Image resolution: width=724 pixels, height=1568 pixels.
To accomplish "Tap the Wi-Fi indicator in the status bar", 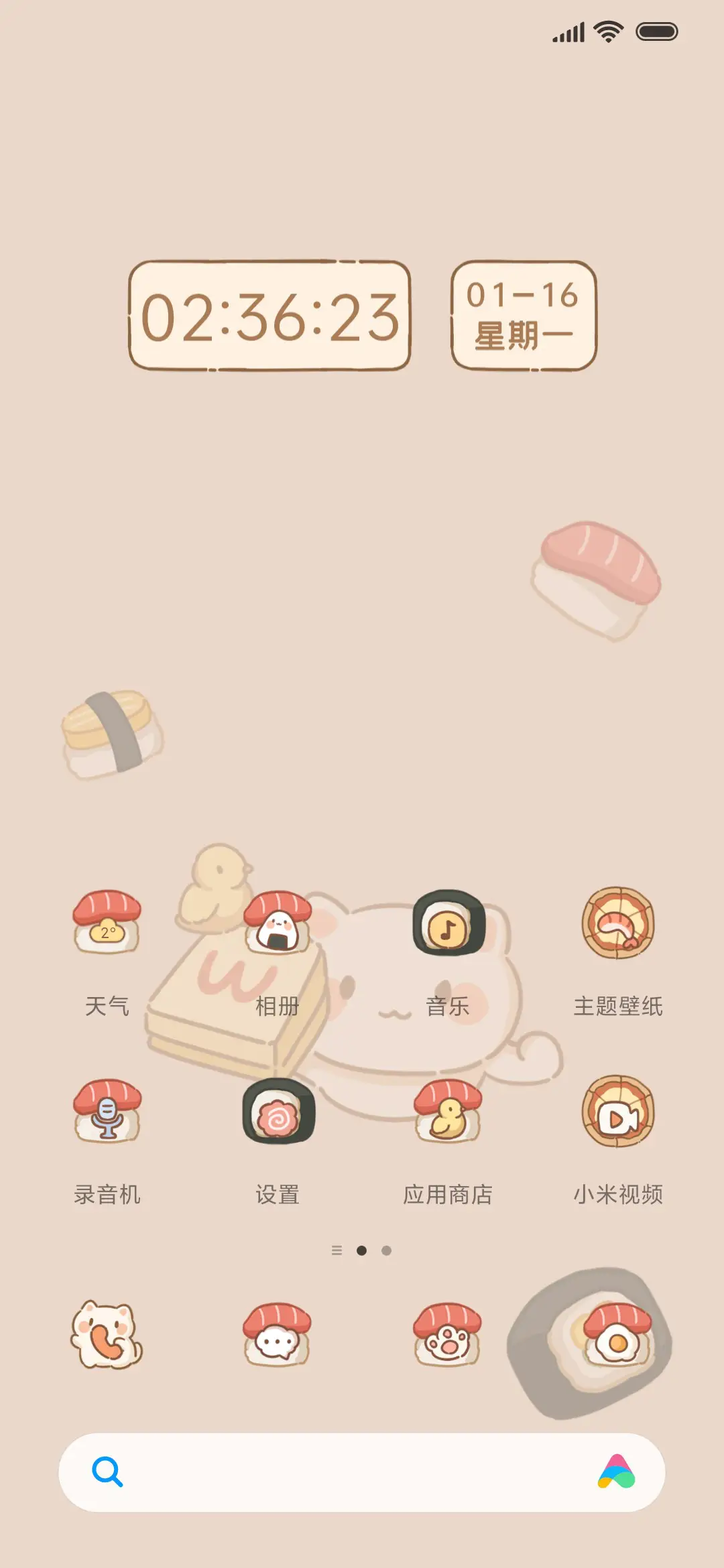I will click(607, 30).
